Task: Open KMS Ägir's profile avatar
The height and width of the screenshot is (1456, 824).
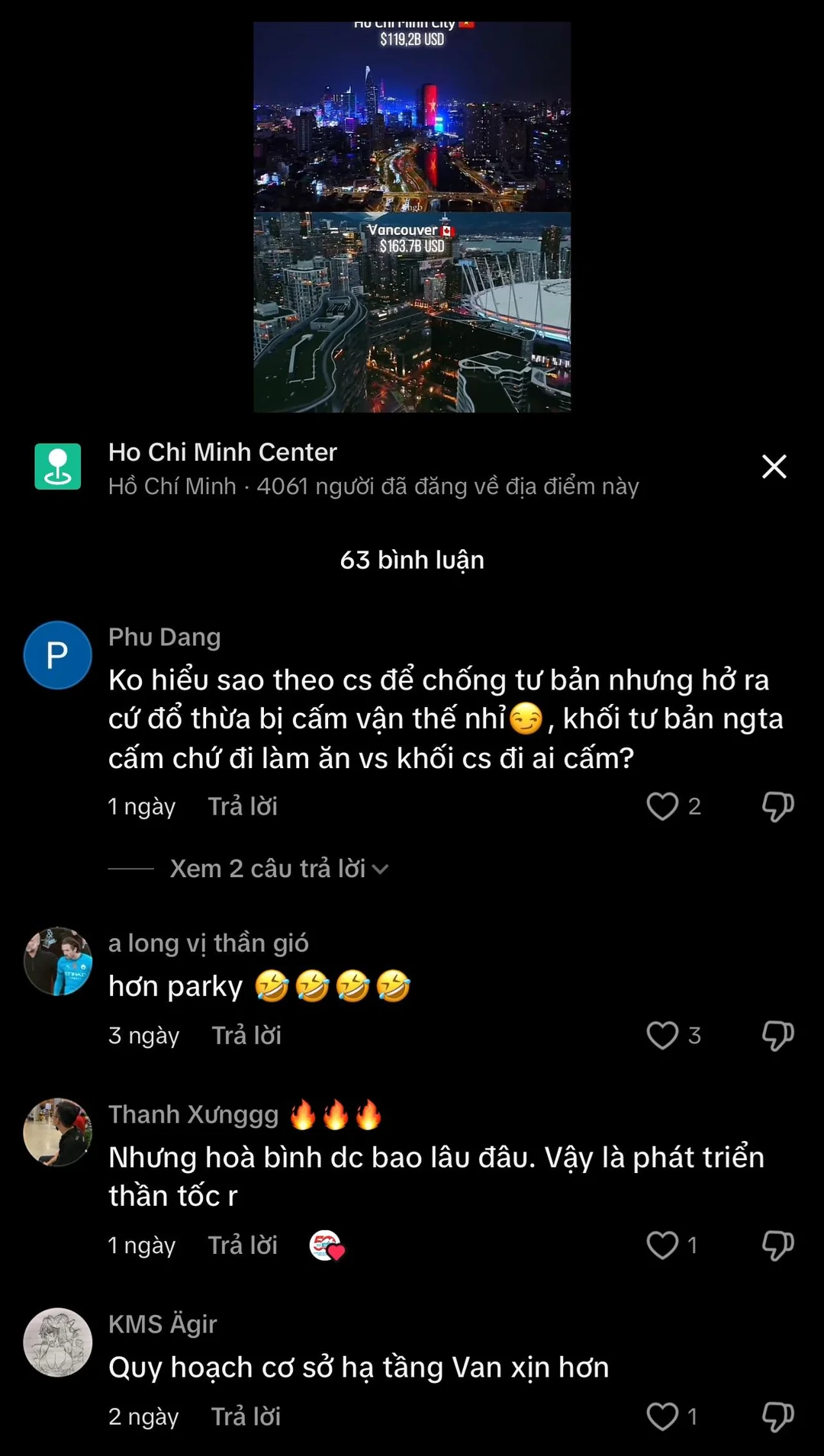Action: (58, 1342)
